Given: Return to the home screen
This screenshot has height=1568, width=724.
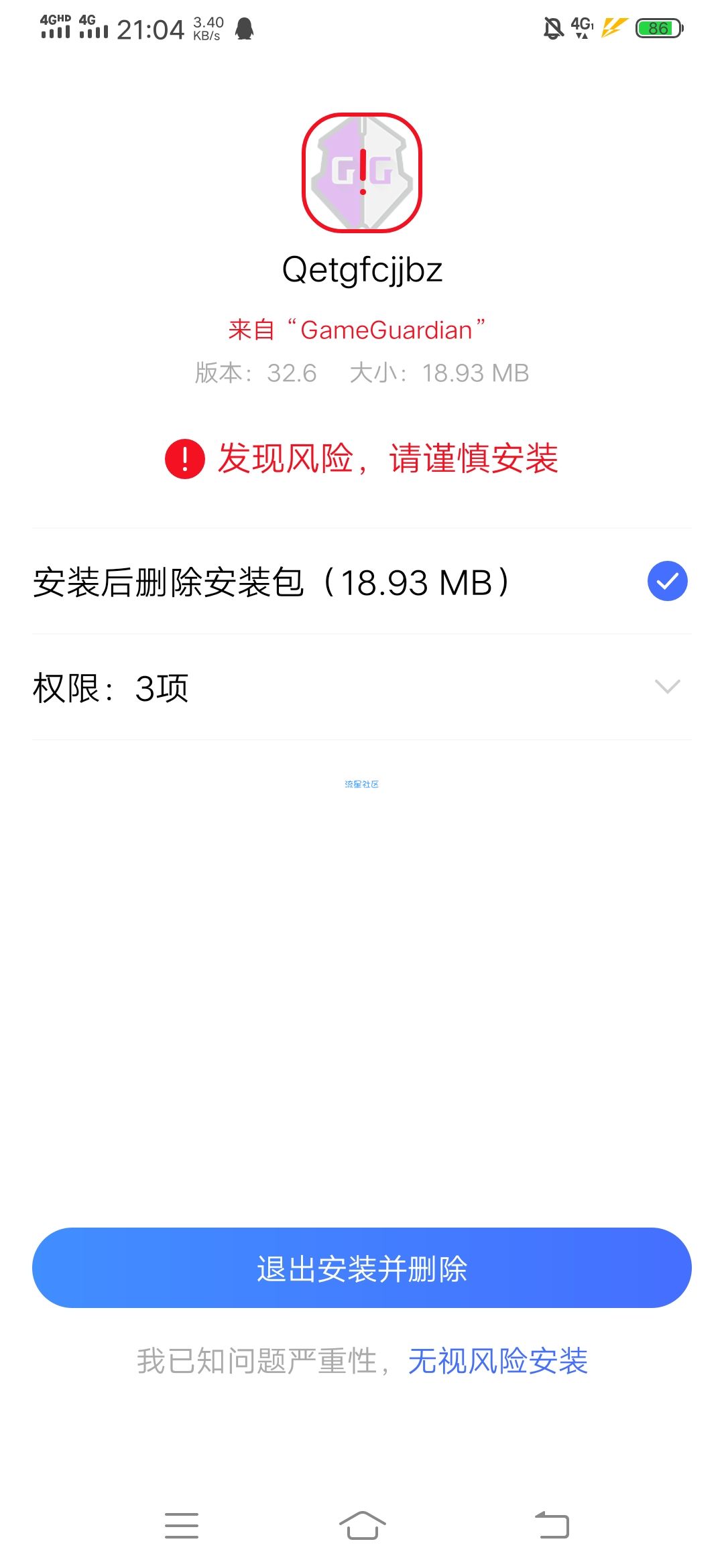Looking at the screenshot, I should [x=362, y=1525].
